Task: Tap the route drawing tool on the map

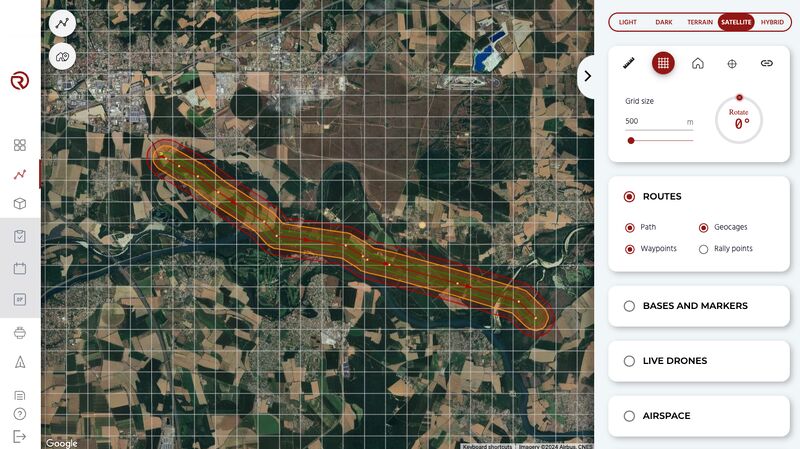Action: tap(62, 23)
